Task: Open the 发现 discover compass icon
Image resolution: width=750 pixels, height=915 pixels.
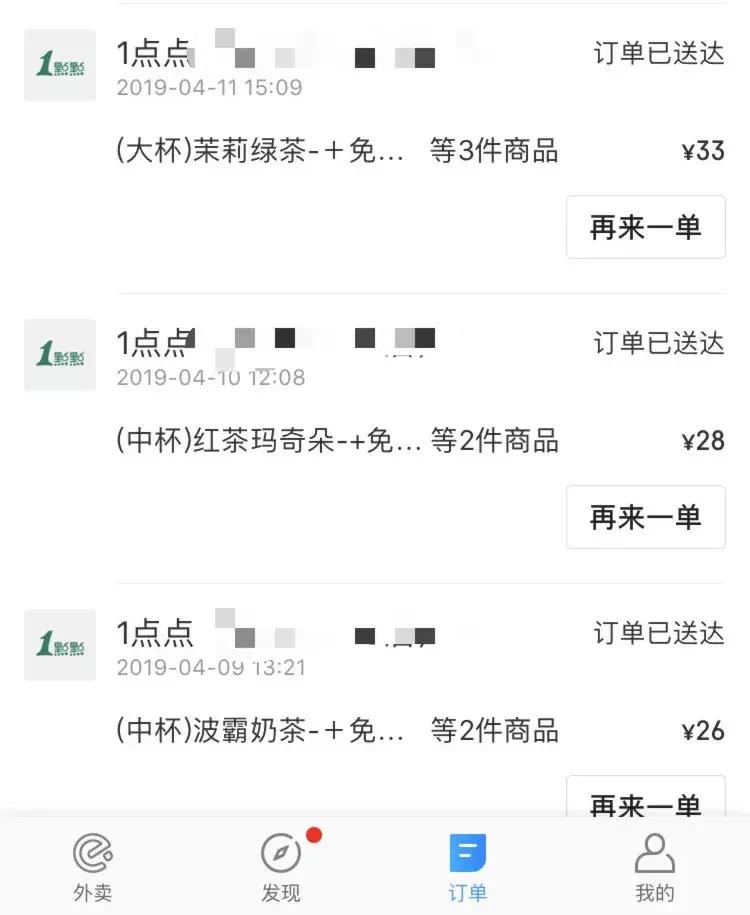Action: tap(280, 853)
